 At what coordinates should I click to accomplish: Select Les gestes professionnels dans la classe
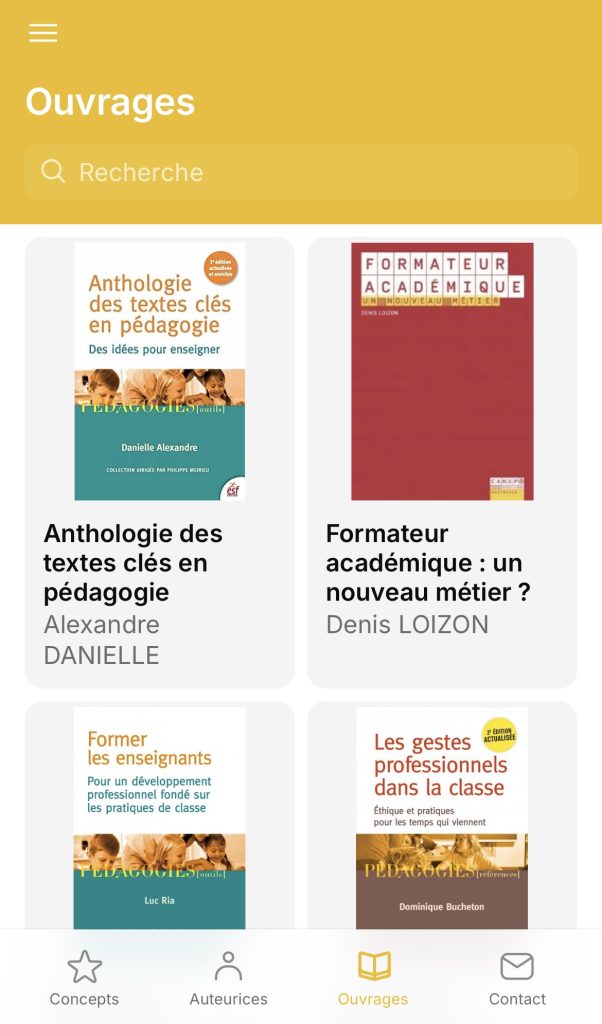pyautogui.click(x=442, y=815)
